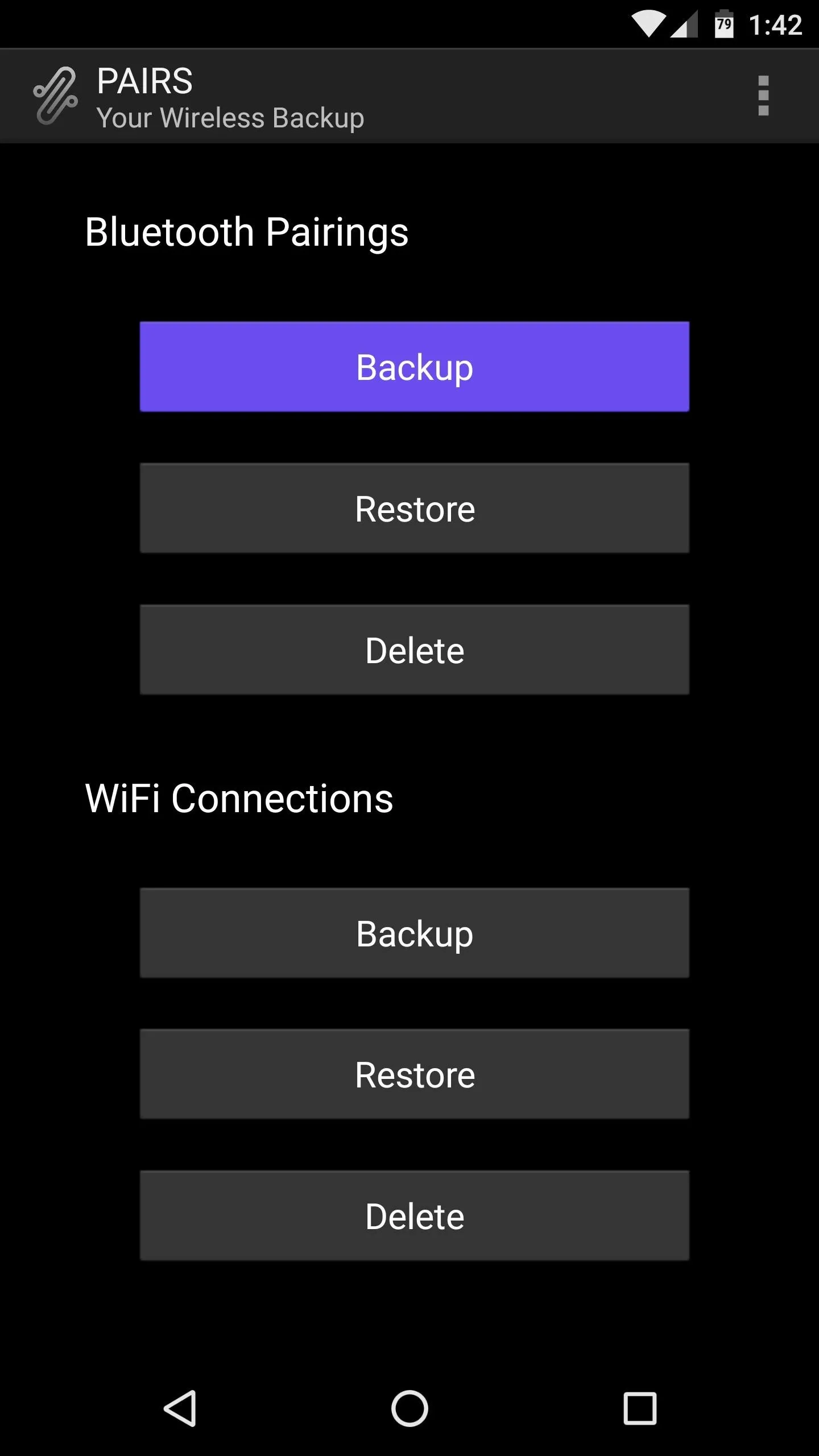Viewport: 819px width, 1456px height.
Task: Back up WiFi Connections
Action: coord(415,933)
